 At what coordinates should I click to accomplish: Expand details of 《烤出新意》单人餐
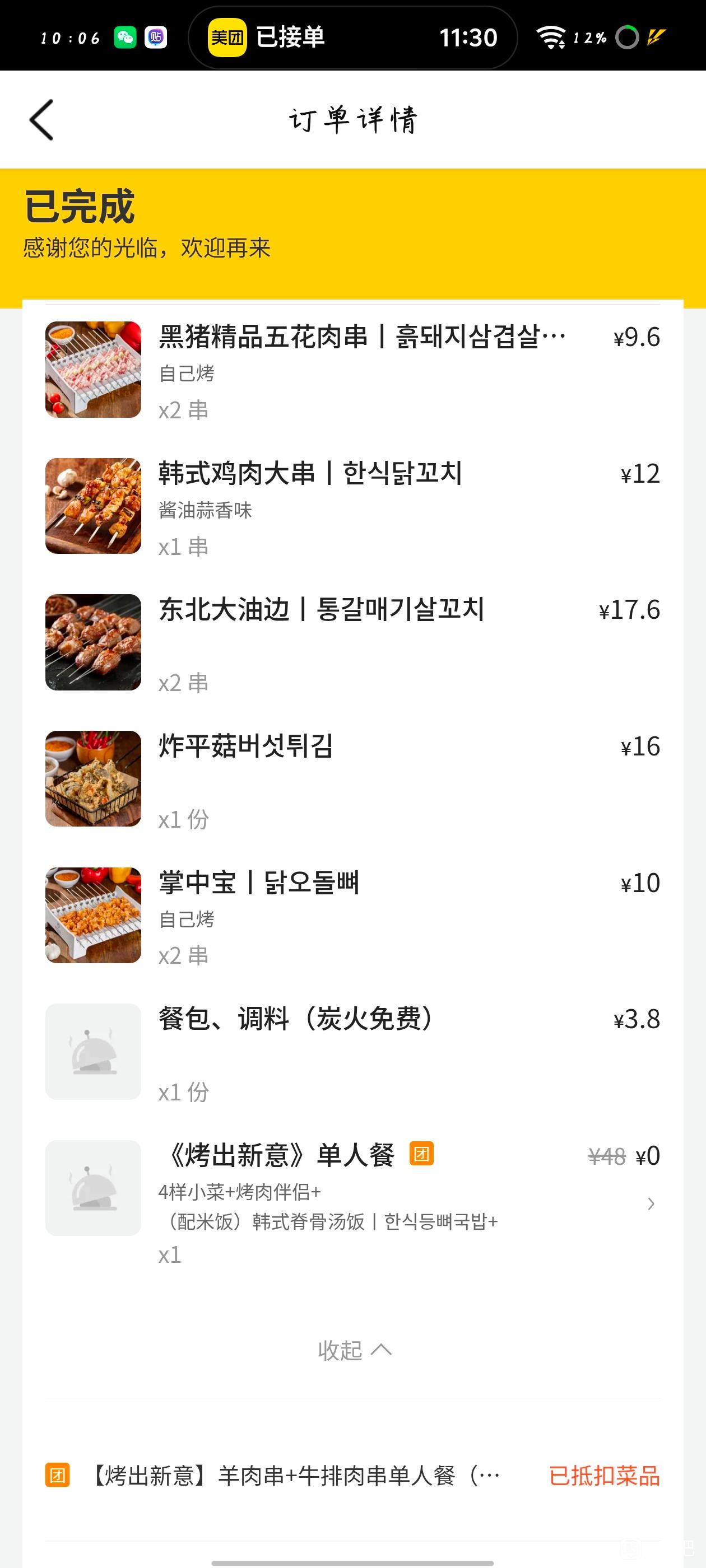pyautogui.click(x=651, y=1203)
